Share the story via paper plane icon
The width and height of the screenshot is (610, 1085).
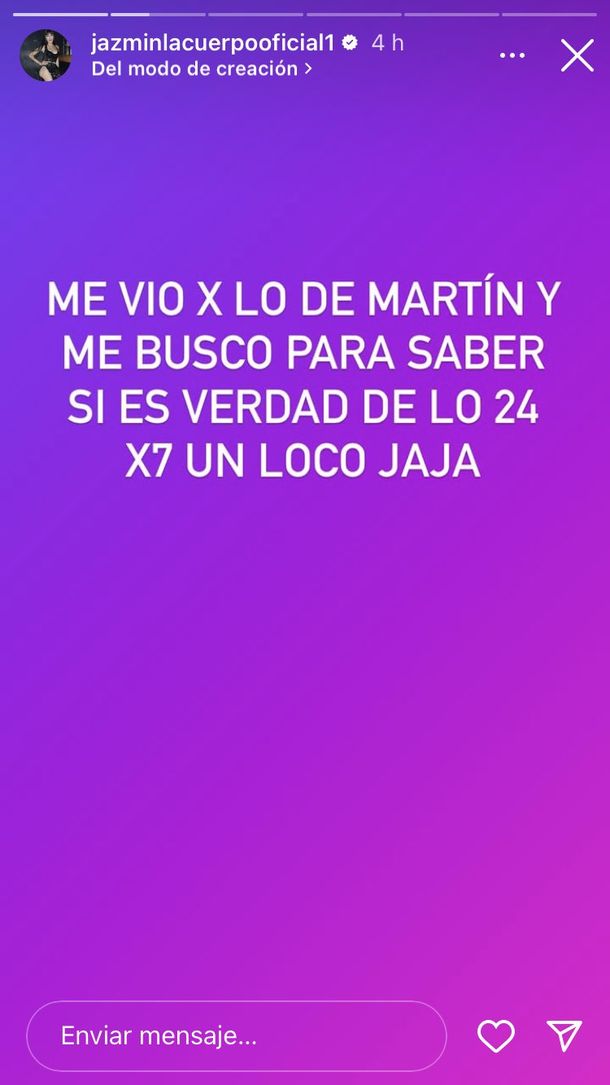click(565, 1036)
